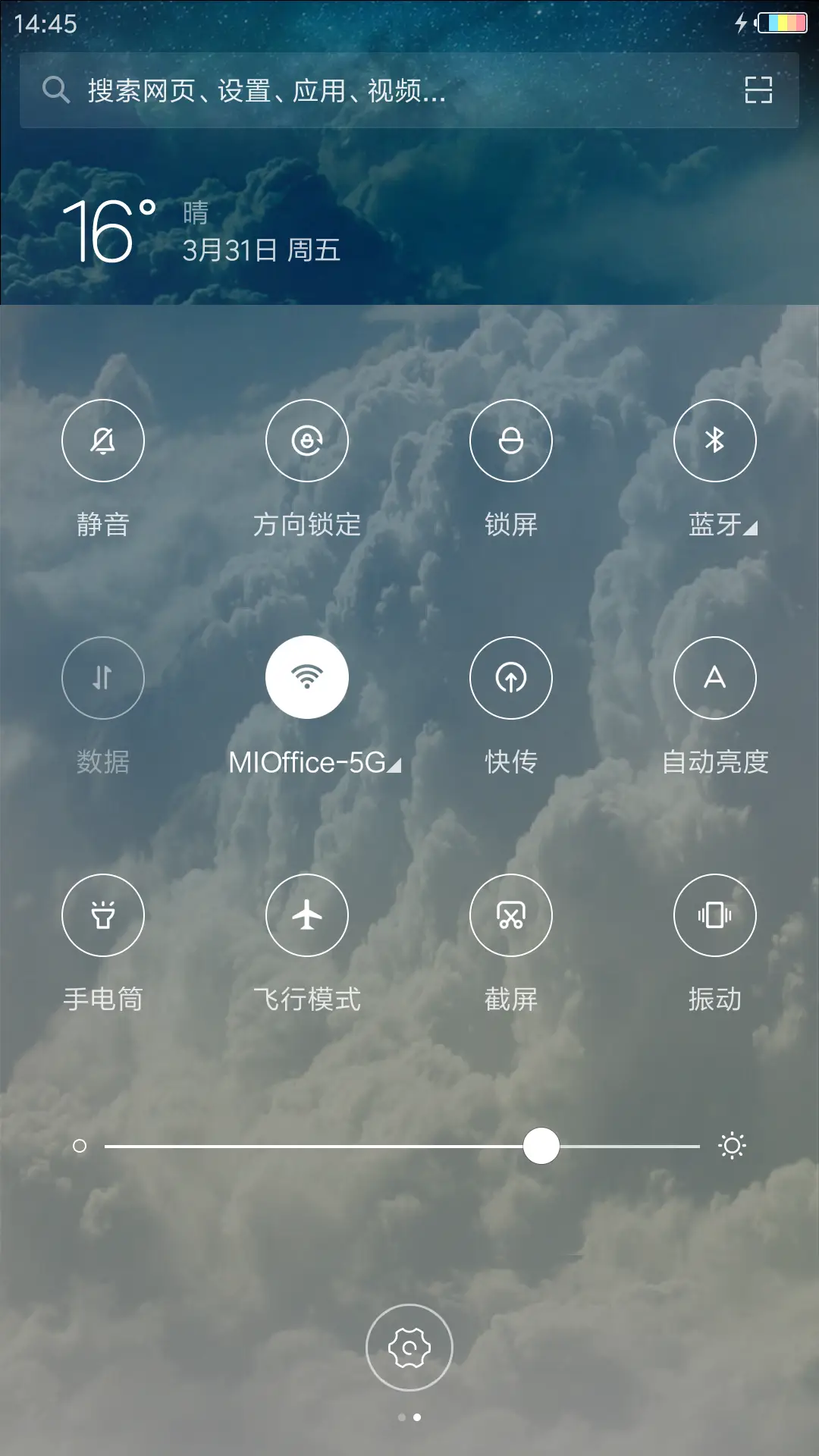Enable airplane mode (飞行模式)
This screenshot has height=1456, width=819.
point(307,915)
